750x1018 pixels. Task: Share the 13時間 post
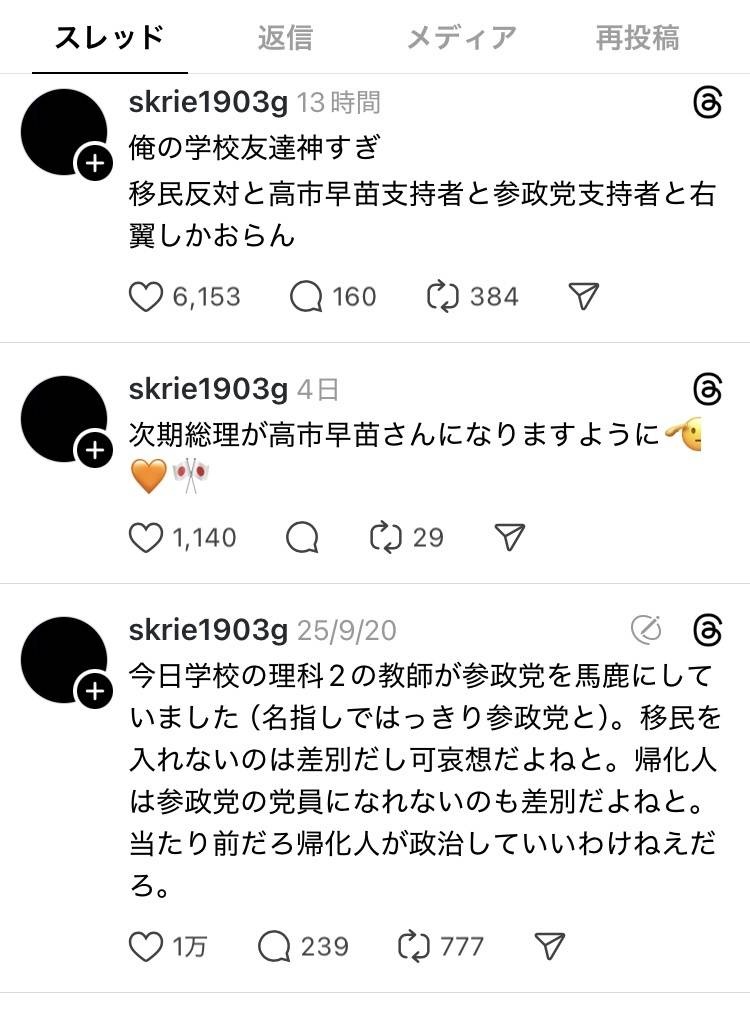coord(583,296)
